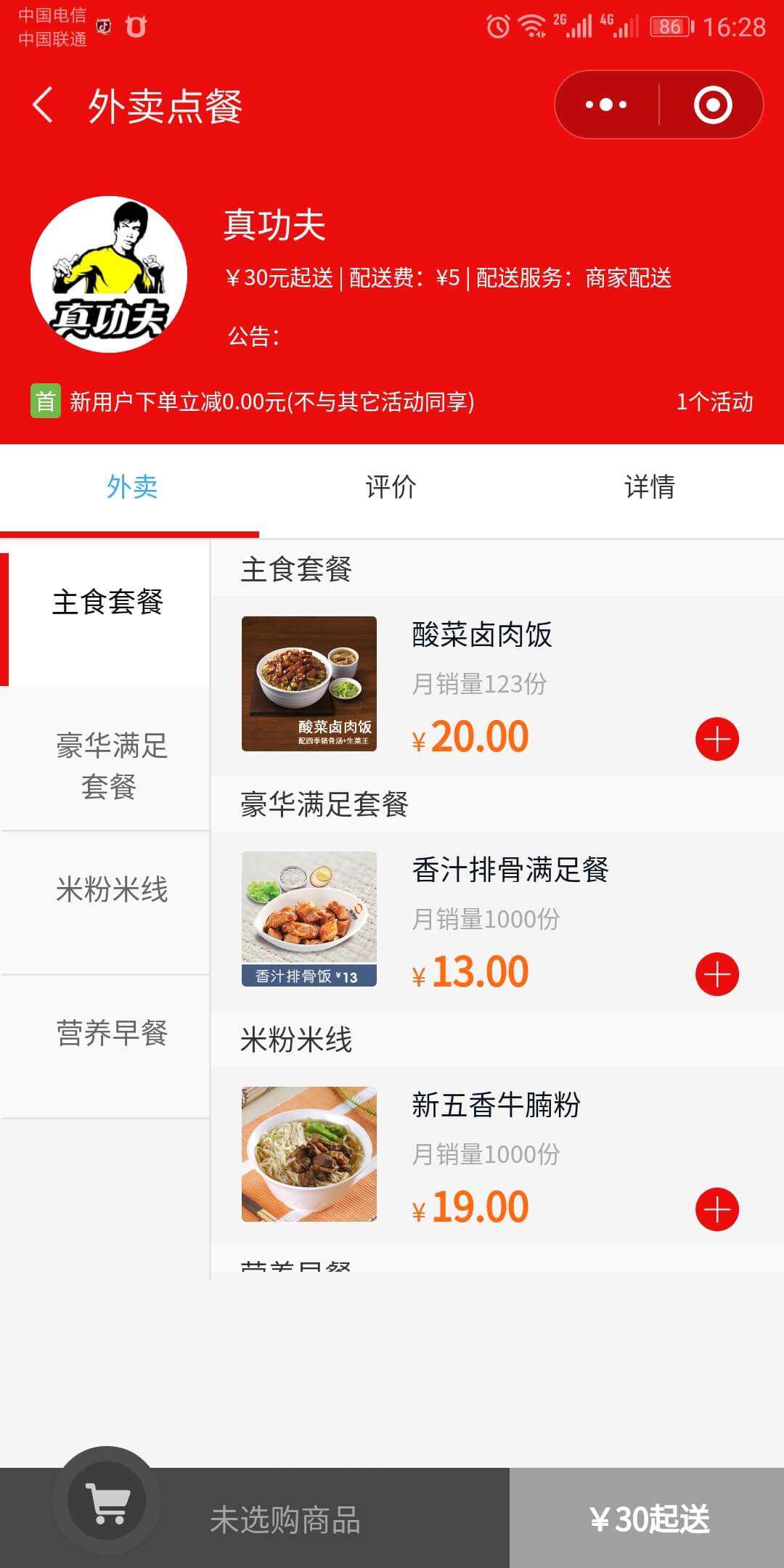Image resolution: width=784 pixels, height=1568 pixels.
Task: Tap the back arrow to exit 外卖点餐
Action: coord(41,103)
